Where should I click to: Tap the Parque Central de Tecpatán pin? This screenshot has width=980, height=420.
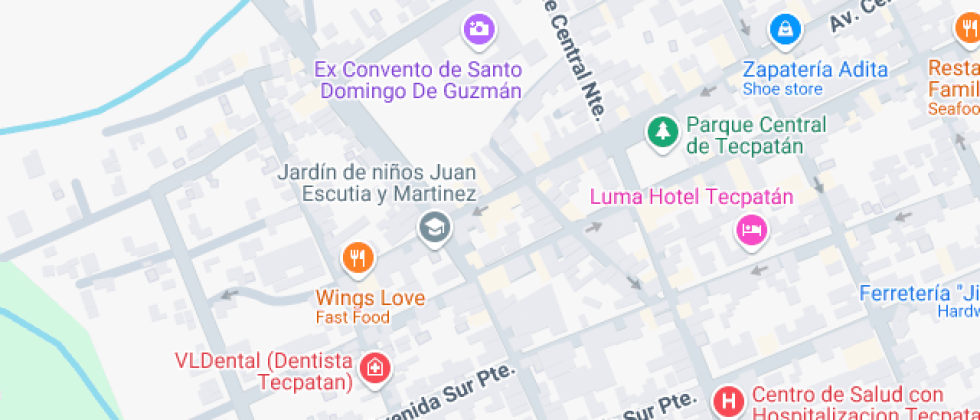coord(660,131)
